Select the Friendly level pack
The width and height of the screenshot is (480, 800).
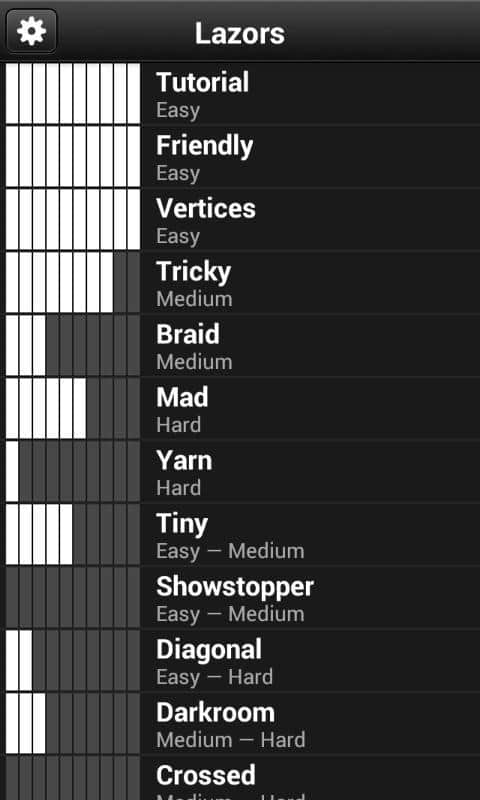[x=240, y=157]
